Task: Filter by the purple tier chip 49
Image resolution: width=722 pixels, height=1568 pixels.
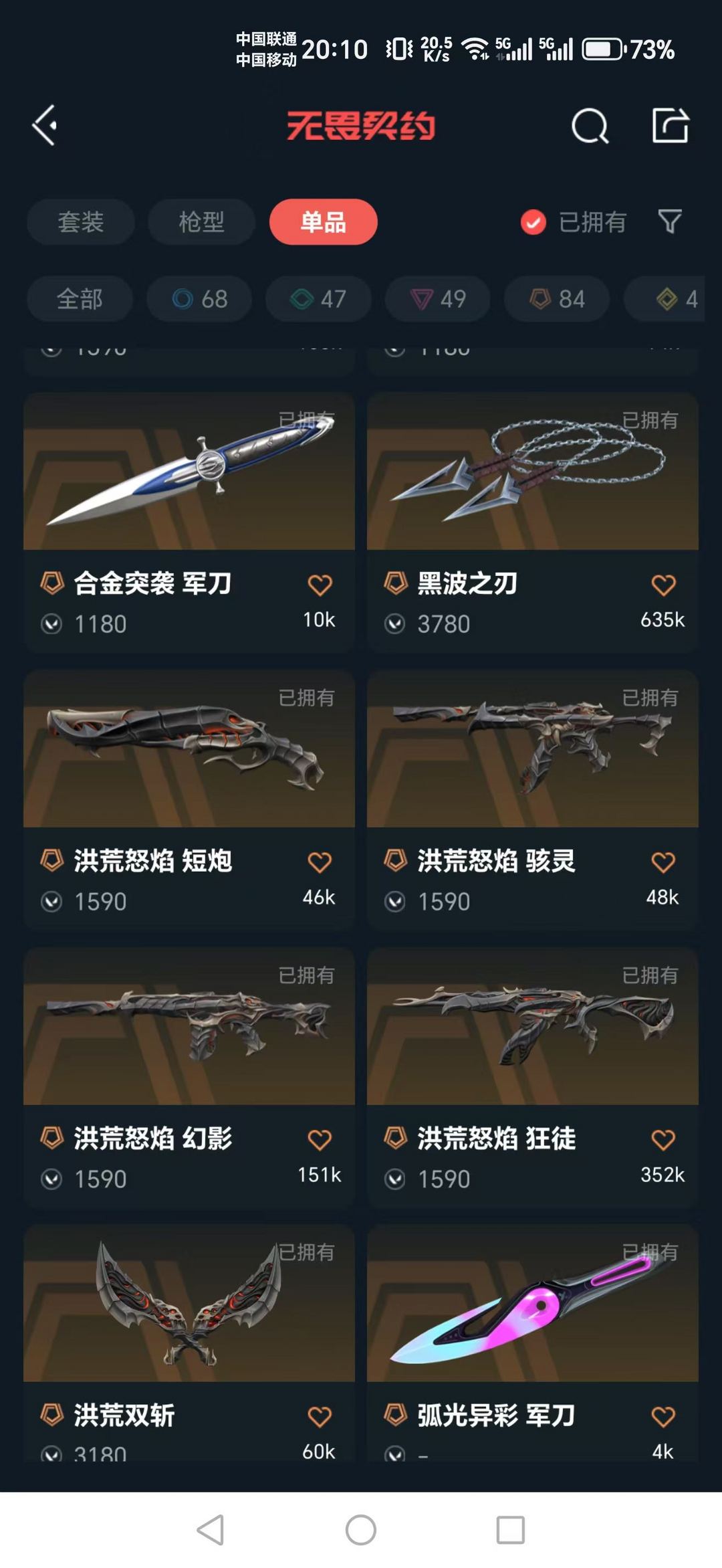Action: [437, 298]
